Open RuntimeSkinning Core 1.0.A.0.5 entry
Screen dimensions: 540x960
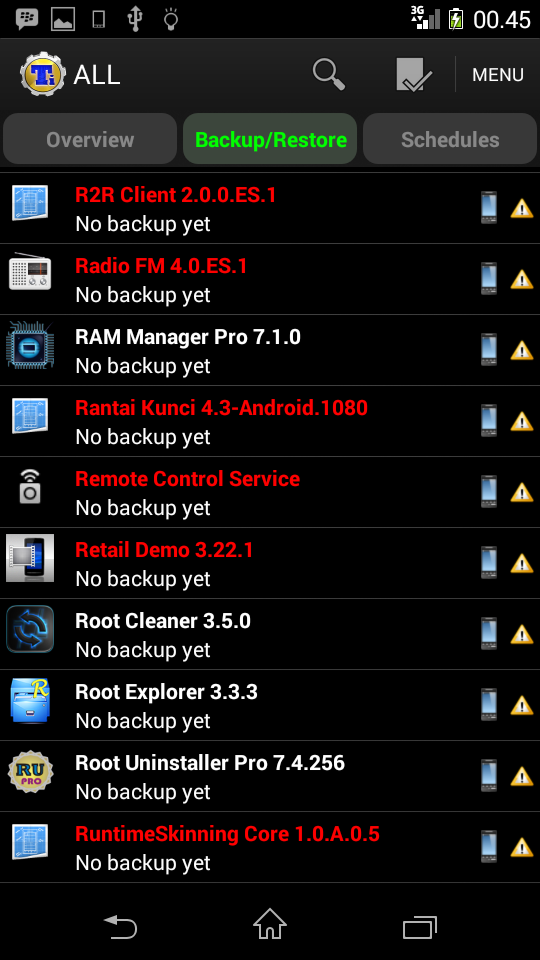click(x=270, y=848)
